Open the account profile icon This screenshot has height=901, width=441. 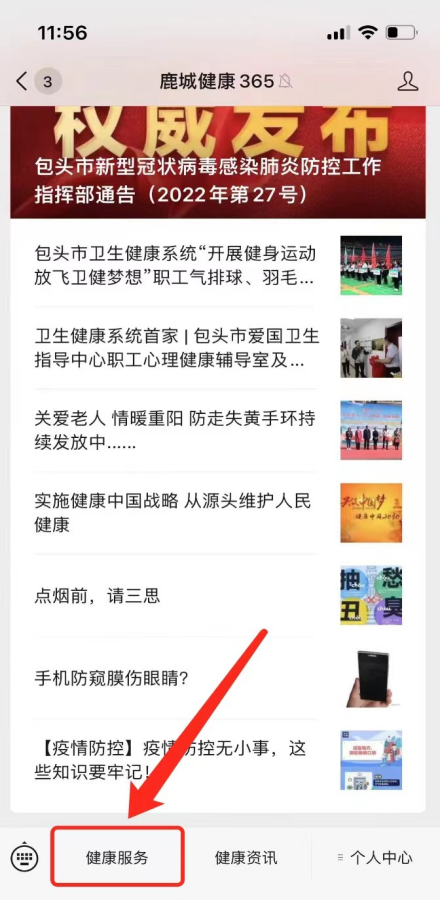point(408,82)
